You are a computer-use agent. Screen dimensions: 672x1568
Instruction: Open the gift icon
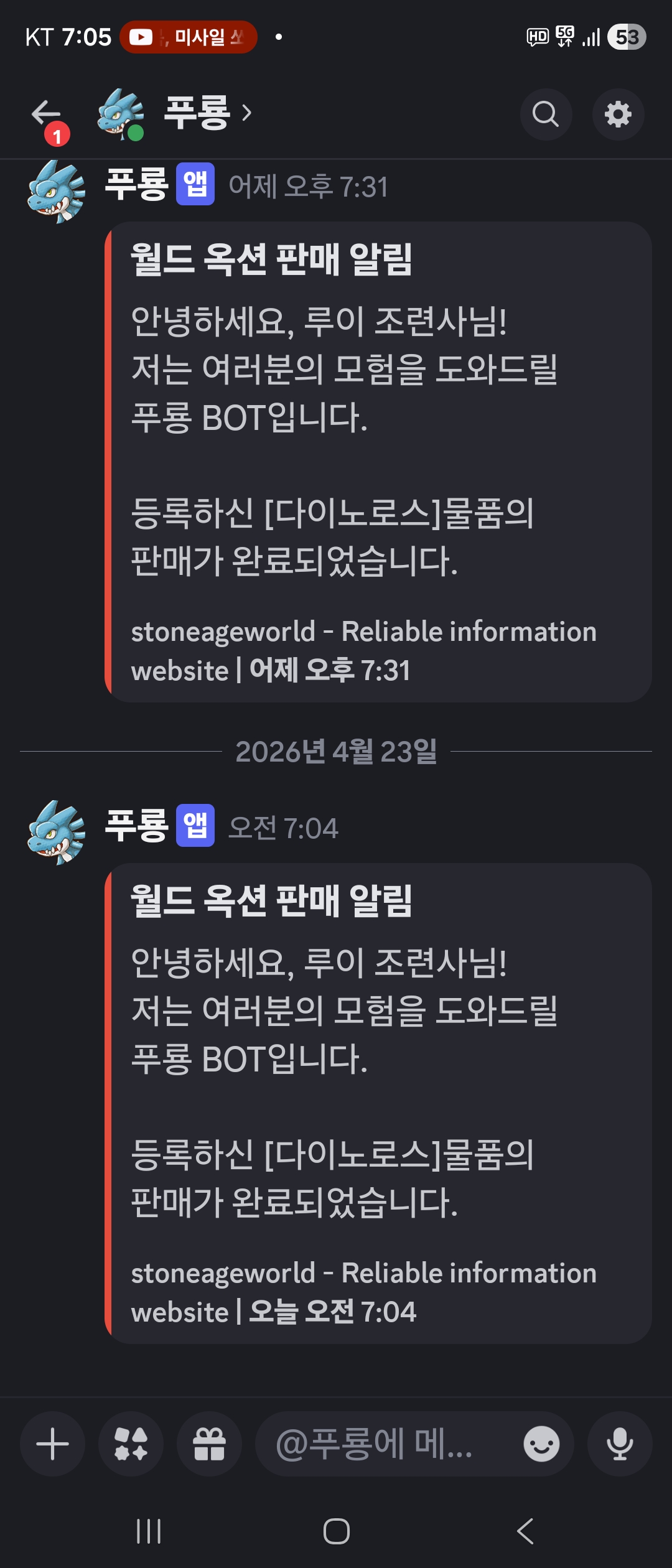pos(210,1444)
